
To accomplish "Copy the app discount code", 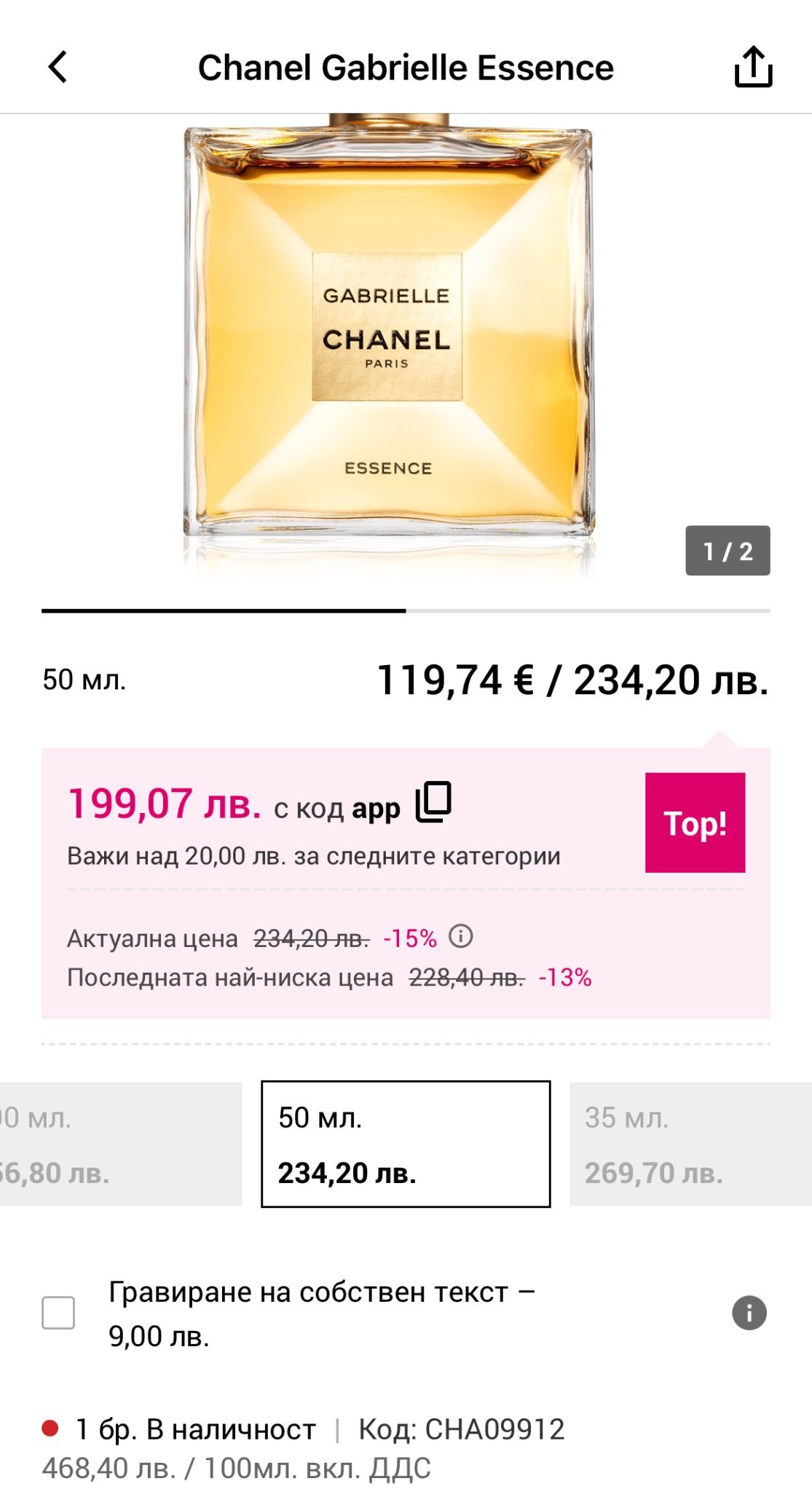I will tap(433, 802).
